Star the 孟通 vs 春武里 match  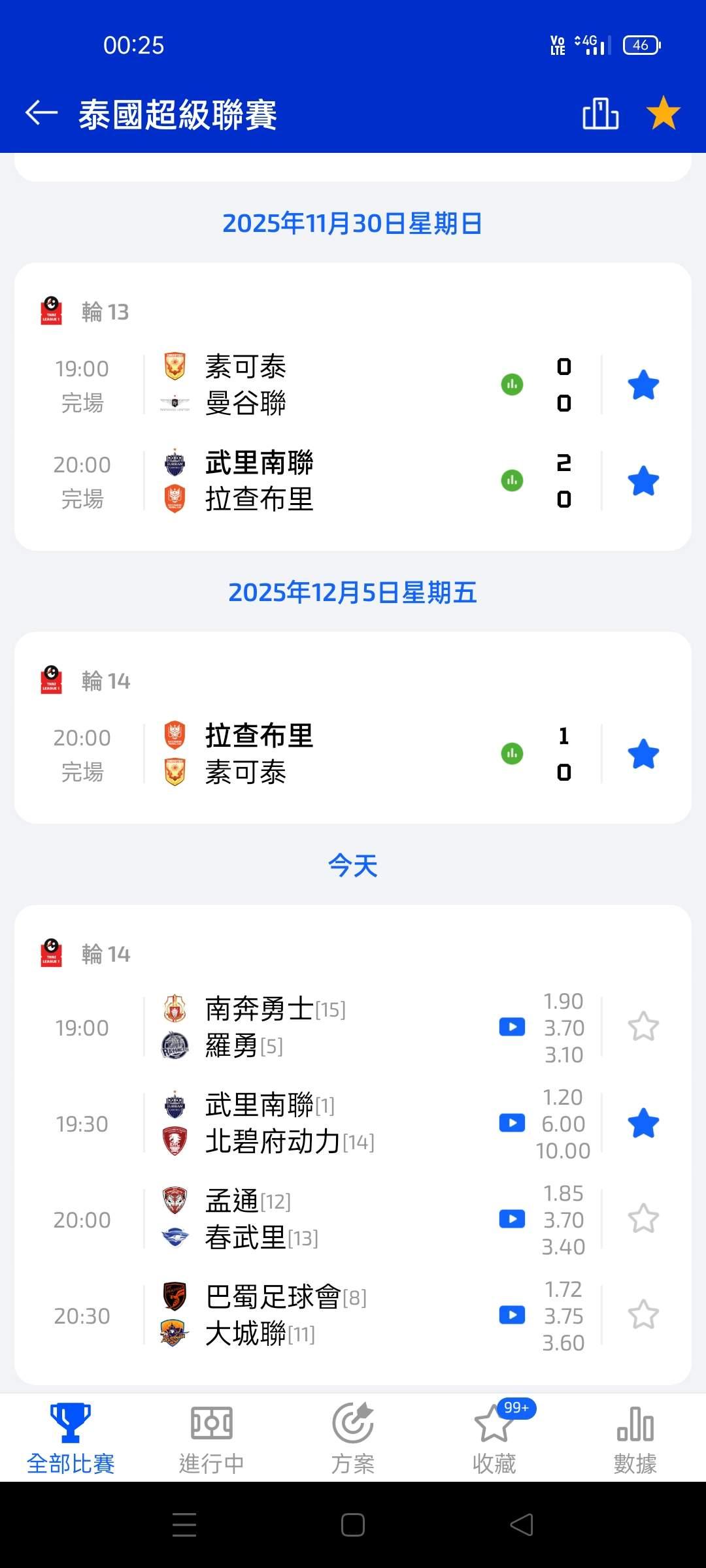tap(643, 1219)
